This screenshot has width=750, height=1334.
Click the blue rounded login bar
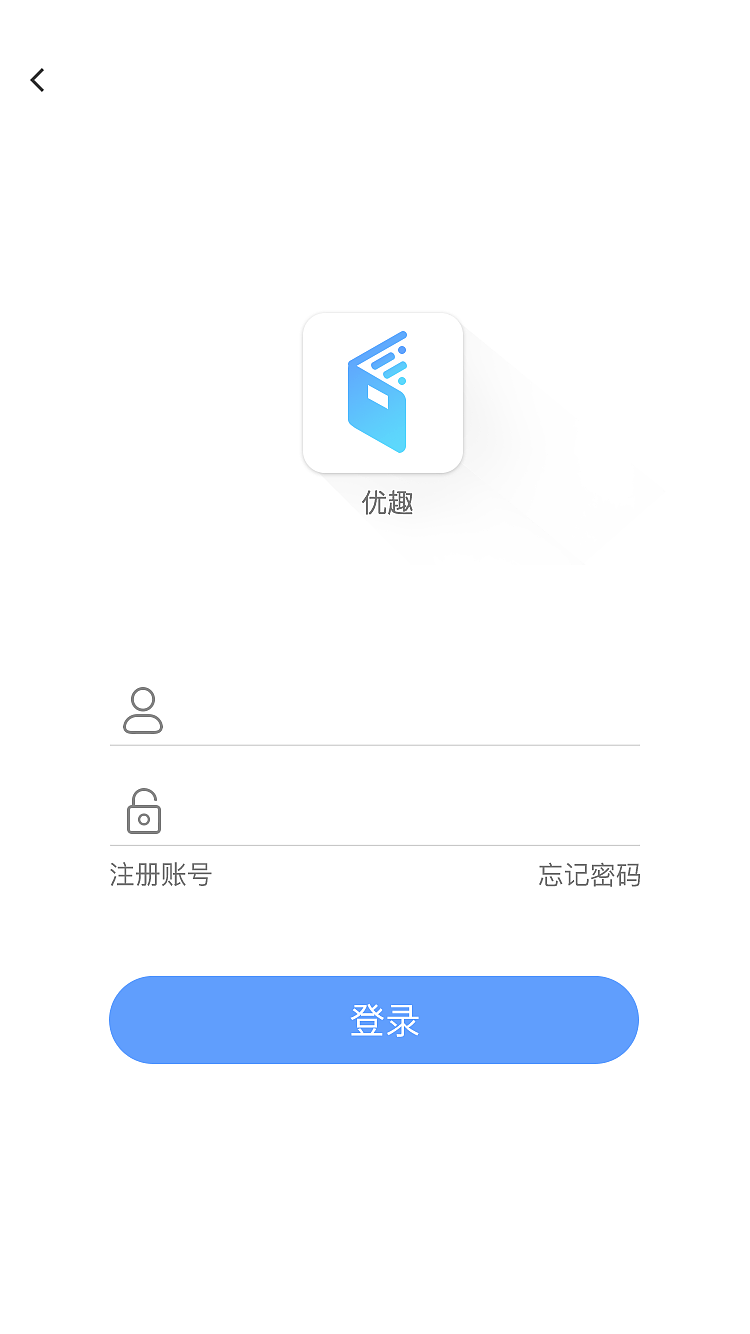(374, 1019)
